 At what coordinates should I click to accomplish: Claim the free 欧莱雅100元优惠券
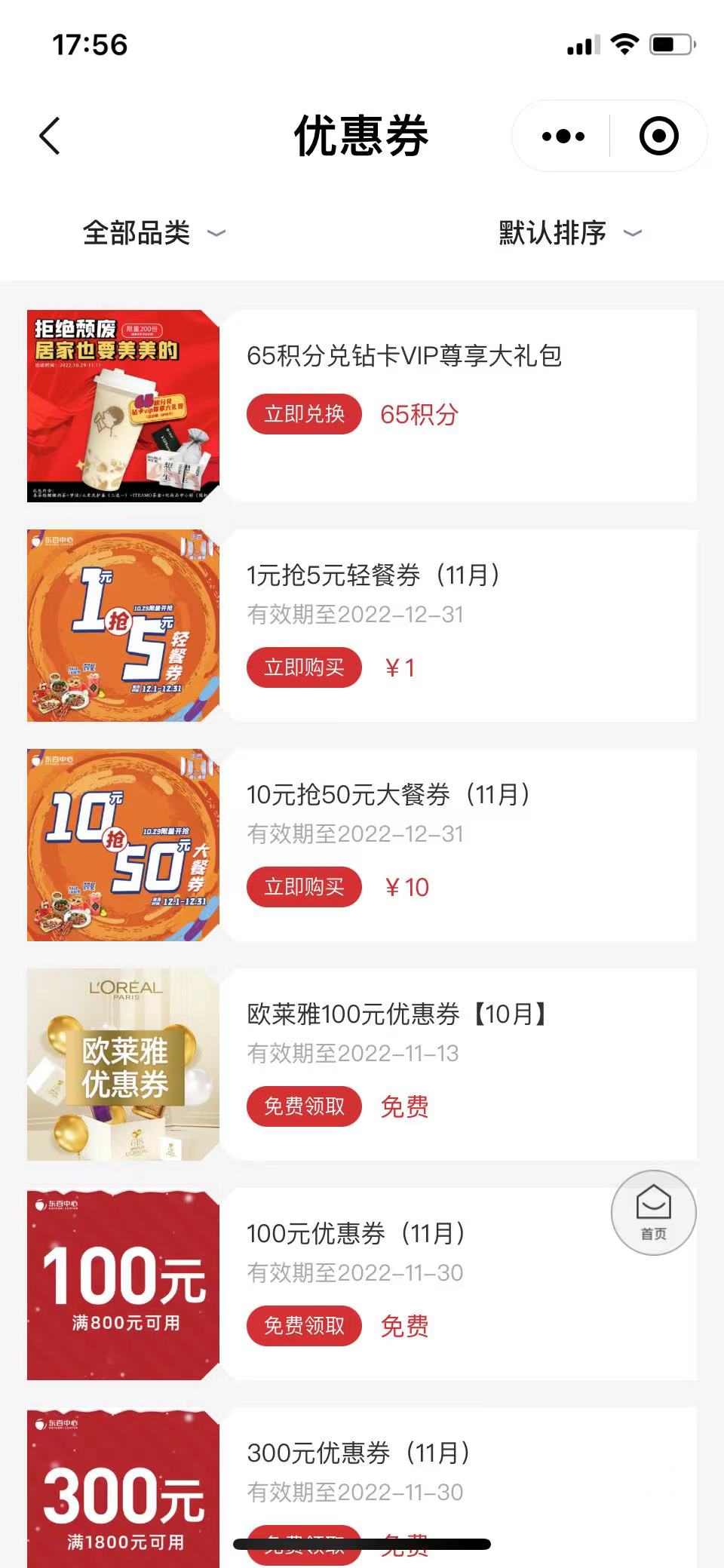304,1106
